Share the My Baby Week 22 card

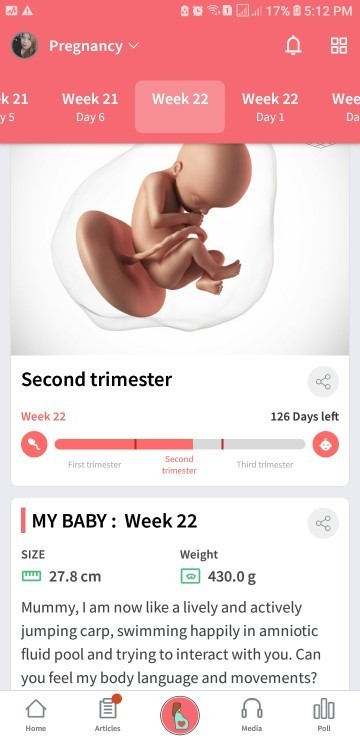pos(323,523)
